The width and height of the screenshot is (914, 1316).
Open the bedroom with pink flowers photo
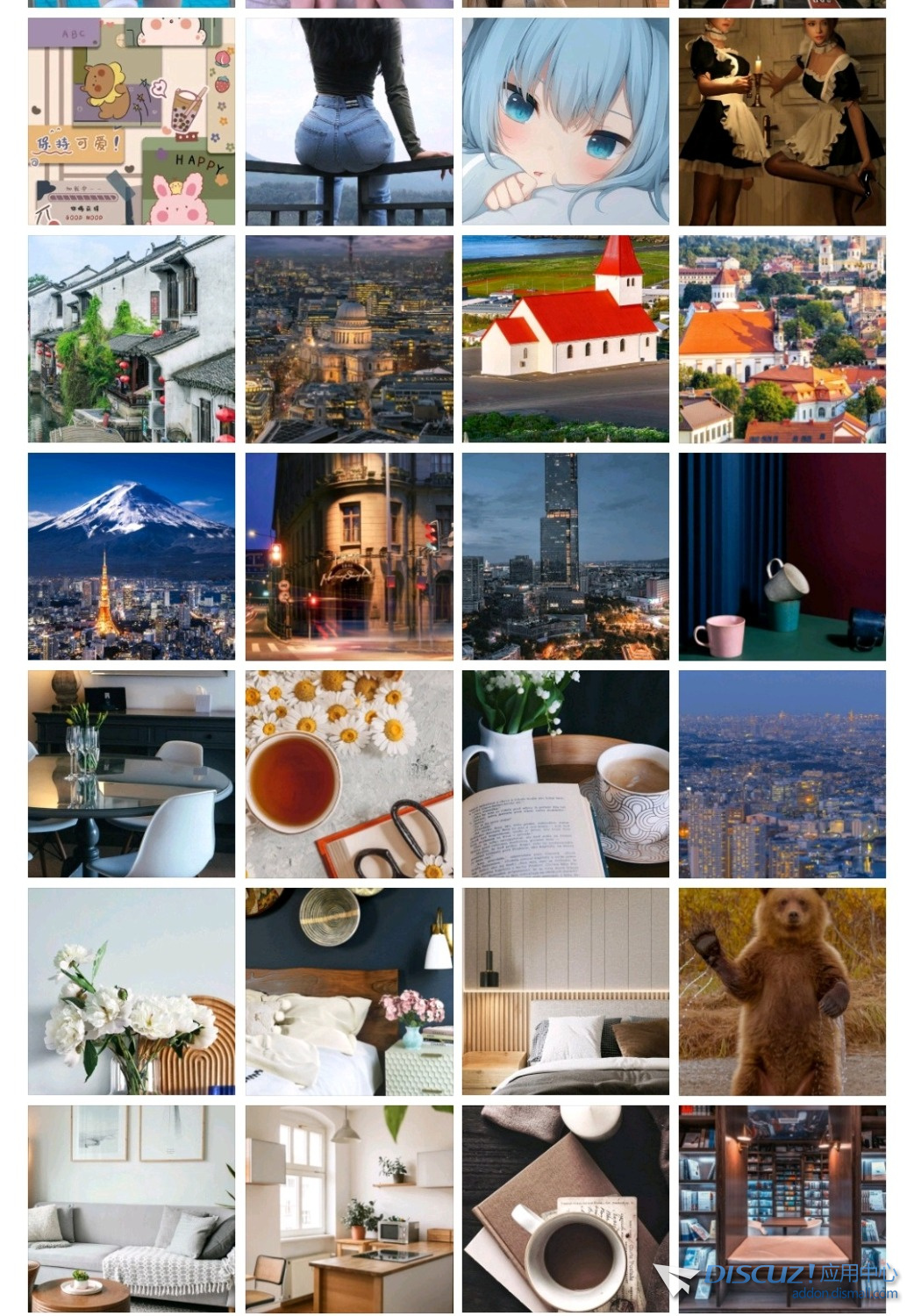click(349, 991)
